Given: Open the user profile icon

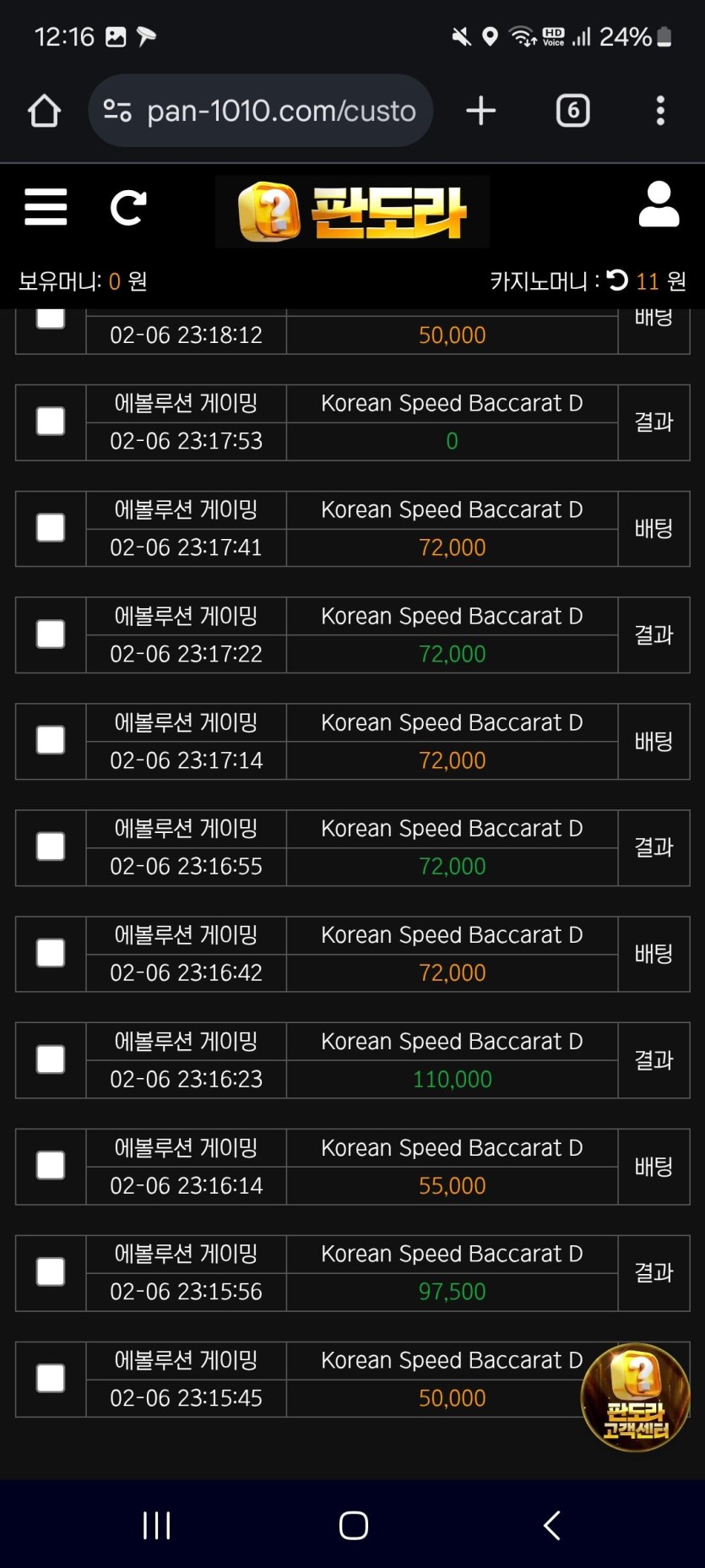Looking at the screenshot, I should pos(659,204).
